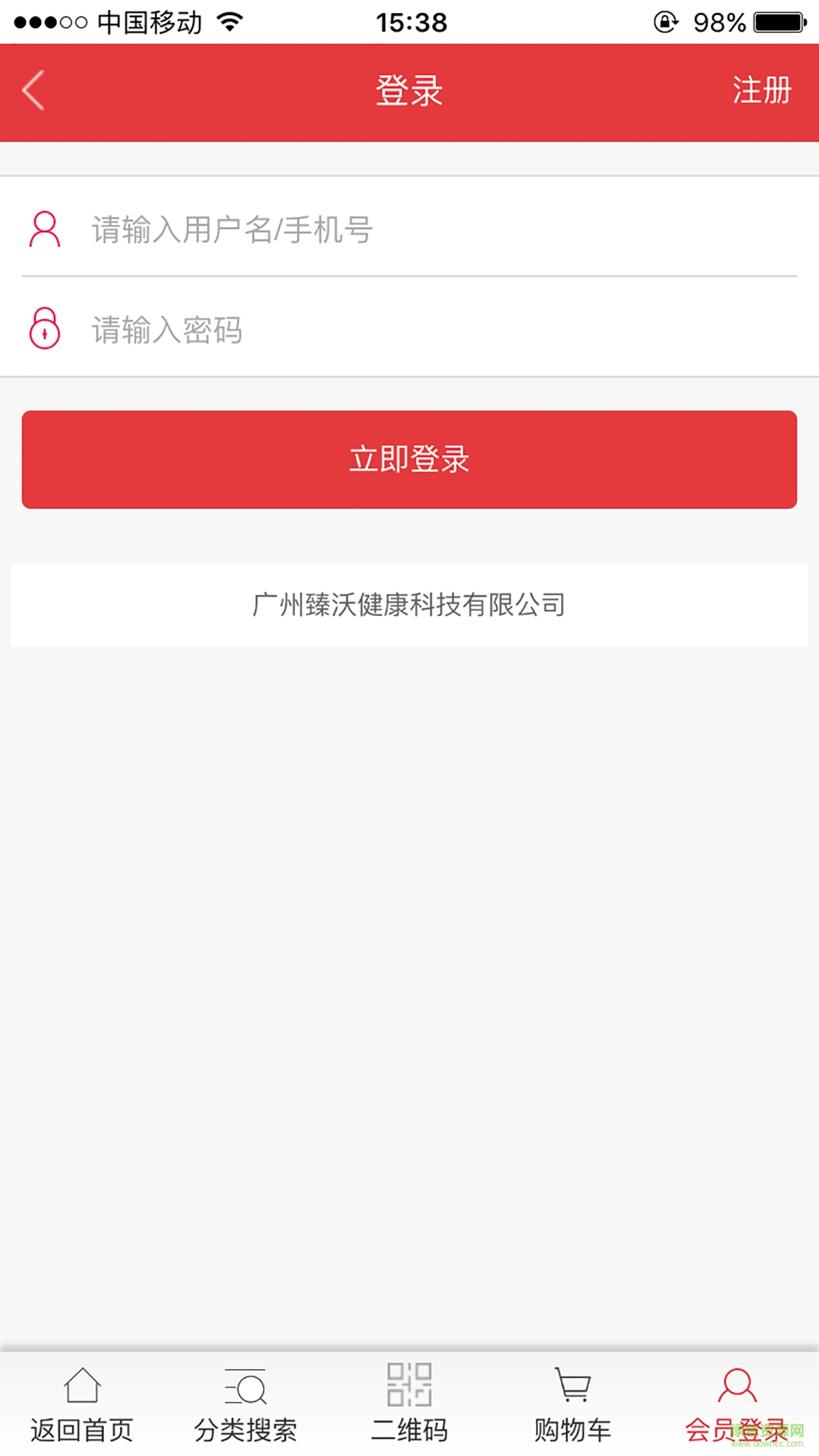The width and height of the screenshot is (819, 1456).
Task: Tap the 立即登录 login button
Action: [409, 460]
